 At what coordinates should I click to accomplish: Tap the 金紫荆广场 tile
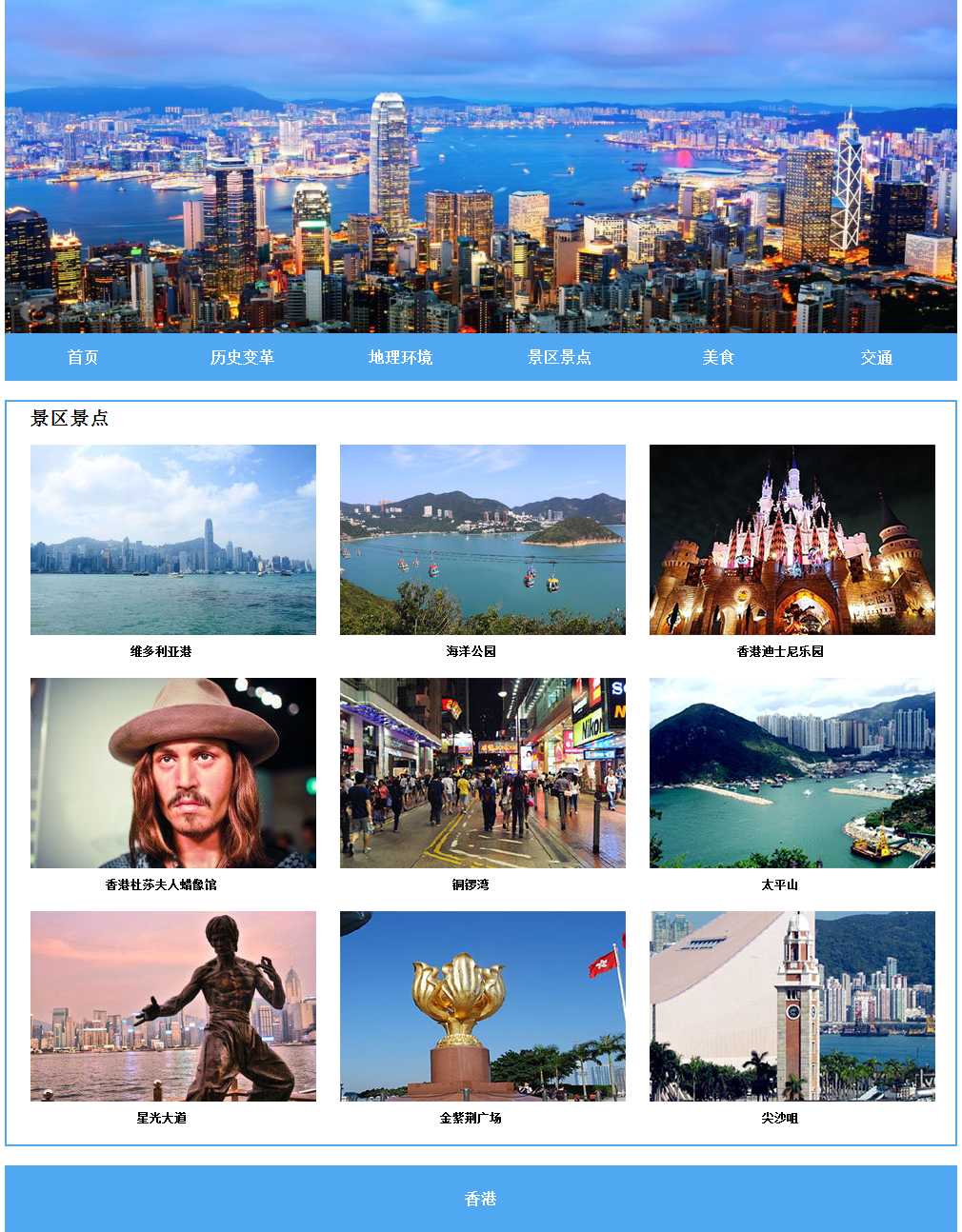(483, 1006)
